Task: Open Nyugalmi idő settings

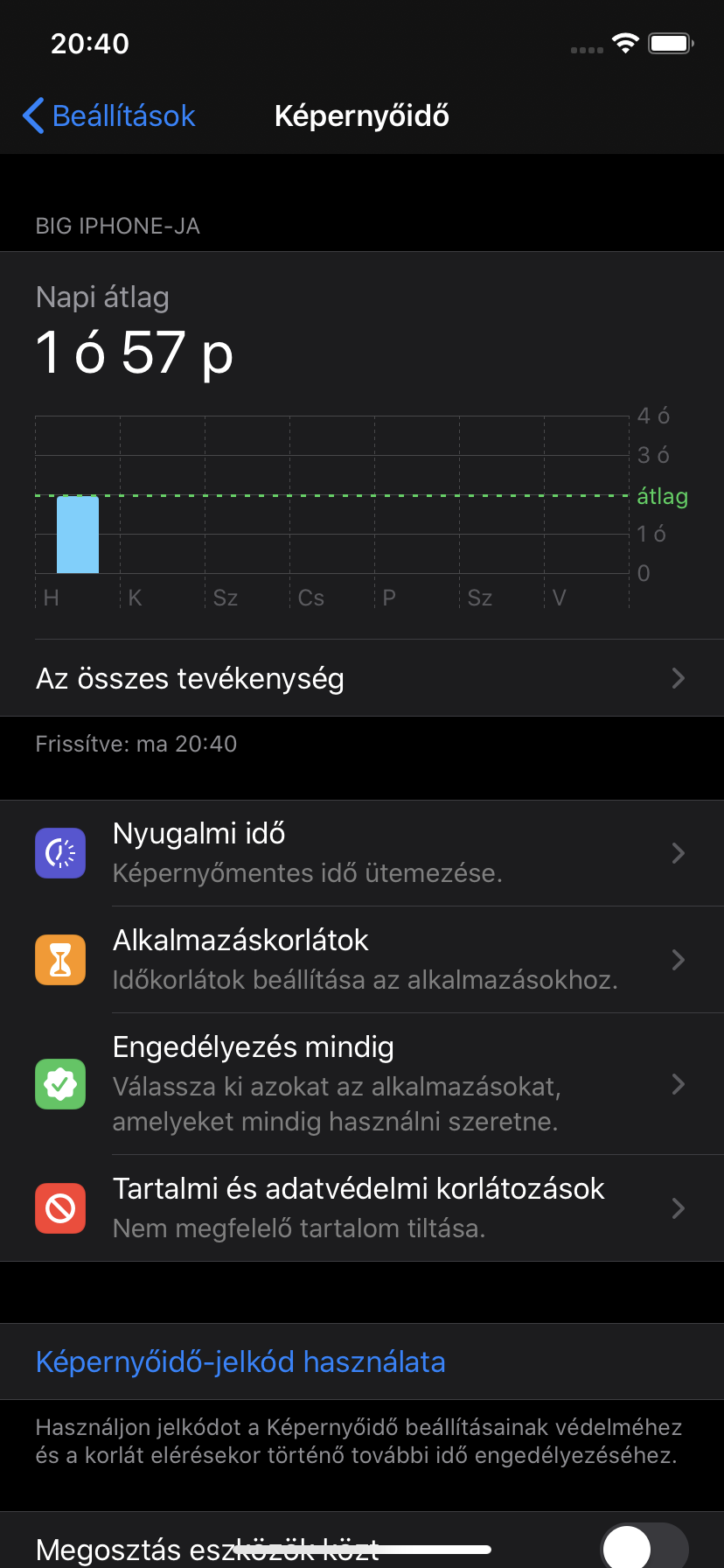Action: click(x=362, y=853)
